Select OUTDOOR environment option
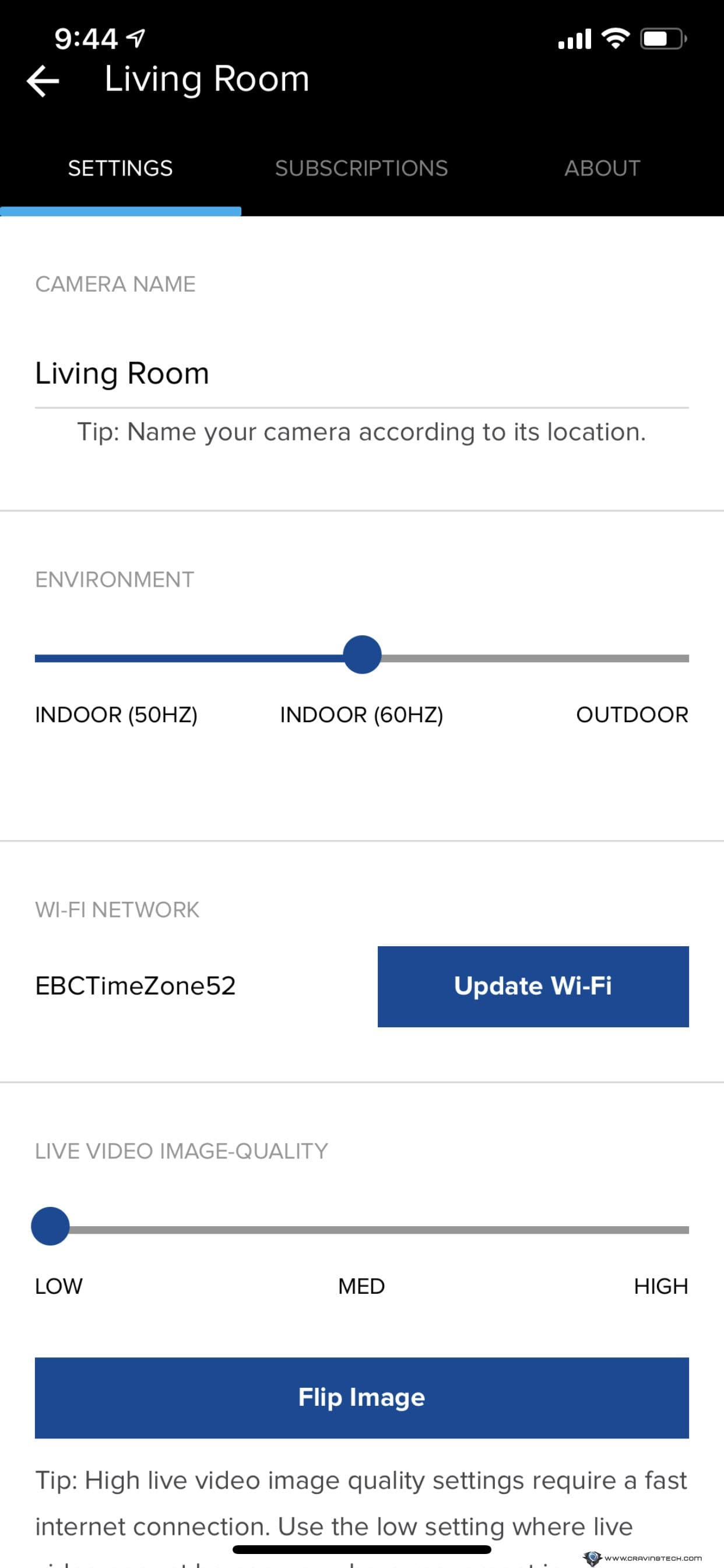The width and height of the screenshot is (724, 1568). coord(632,715)
